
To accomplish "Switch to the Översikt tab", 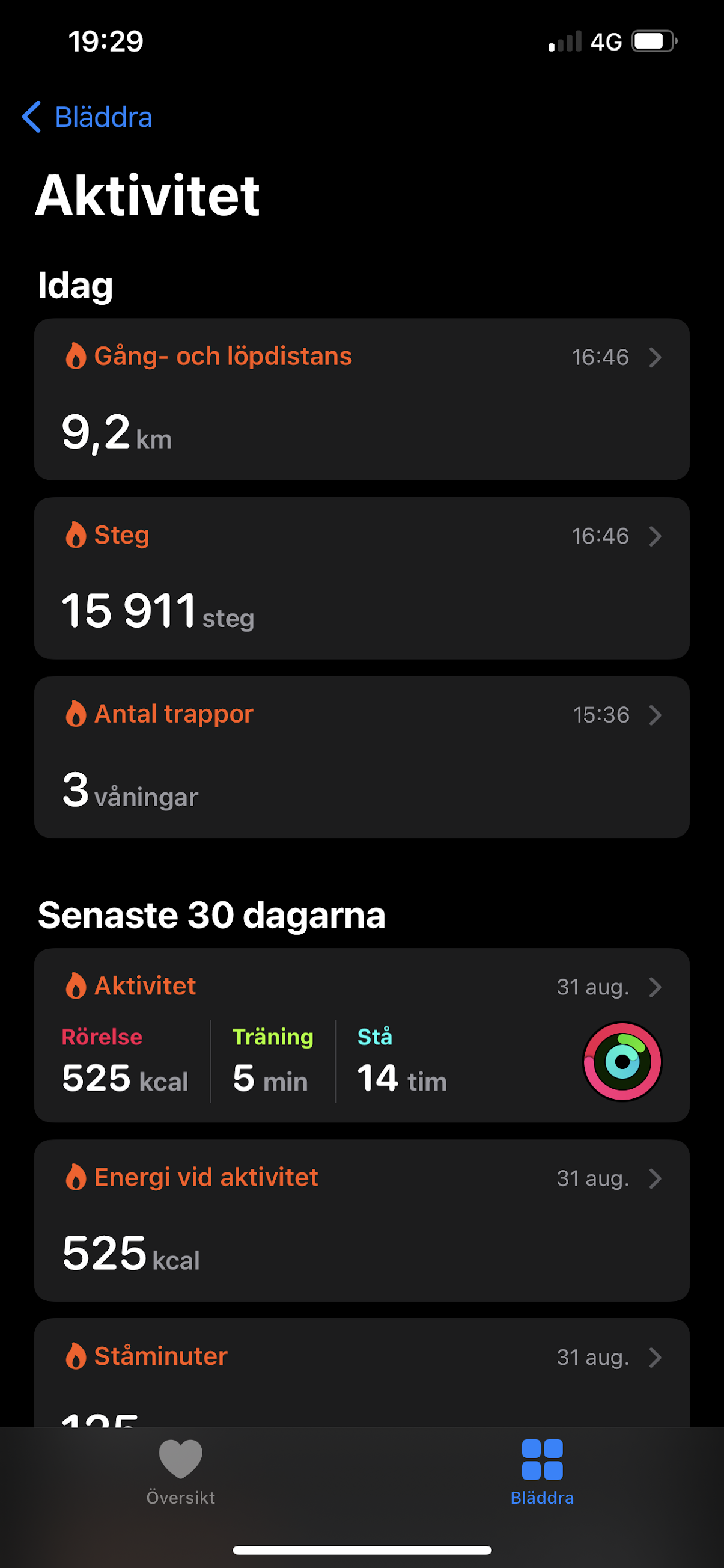I will tap(181, 1471).
